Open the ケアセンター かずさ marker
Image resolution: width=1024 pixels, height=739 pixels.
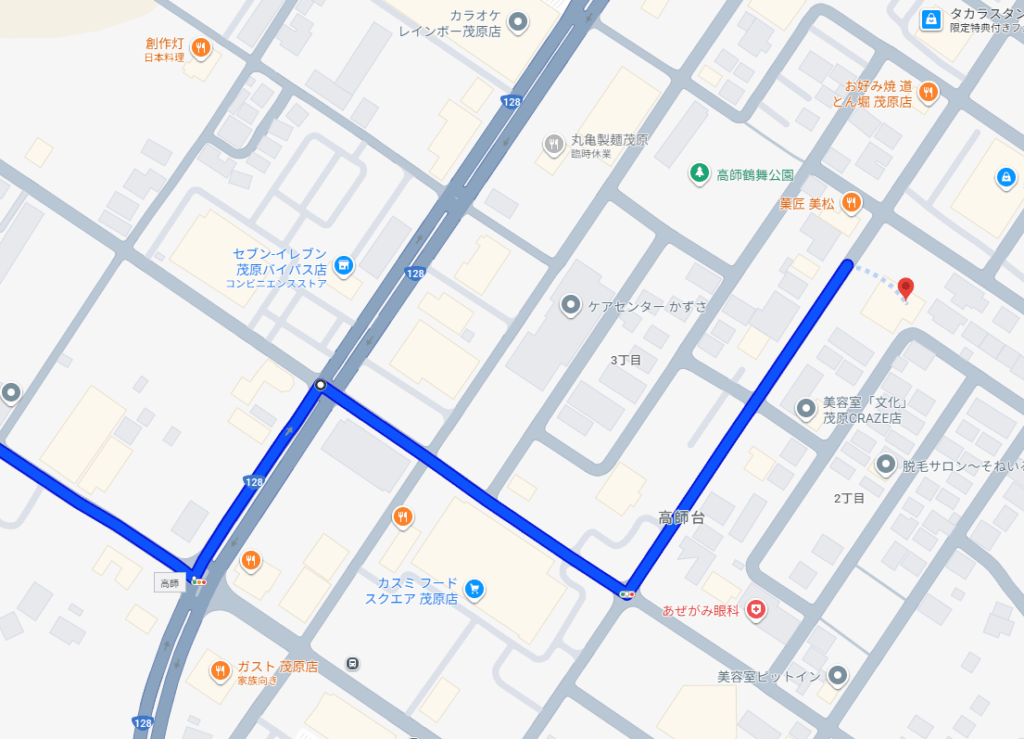coord(571,304)
